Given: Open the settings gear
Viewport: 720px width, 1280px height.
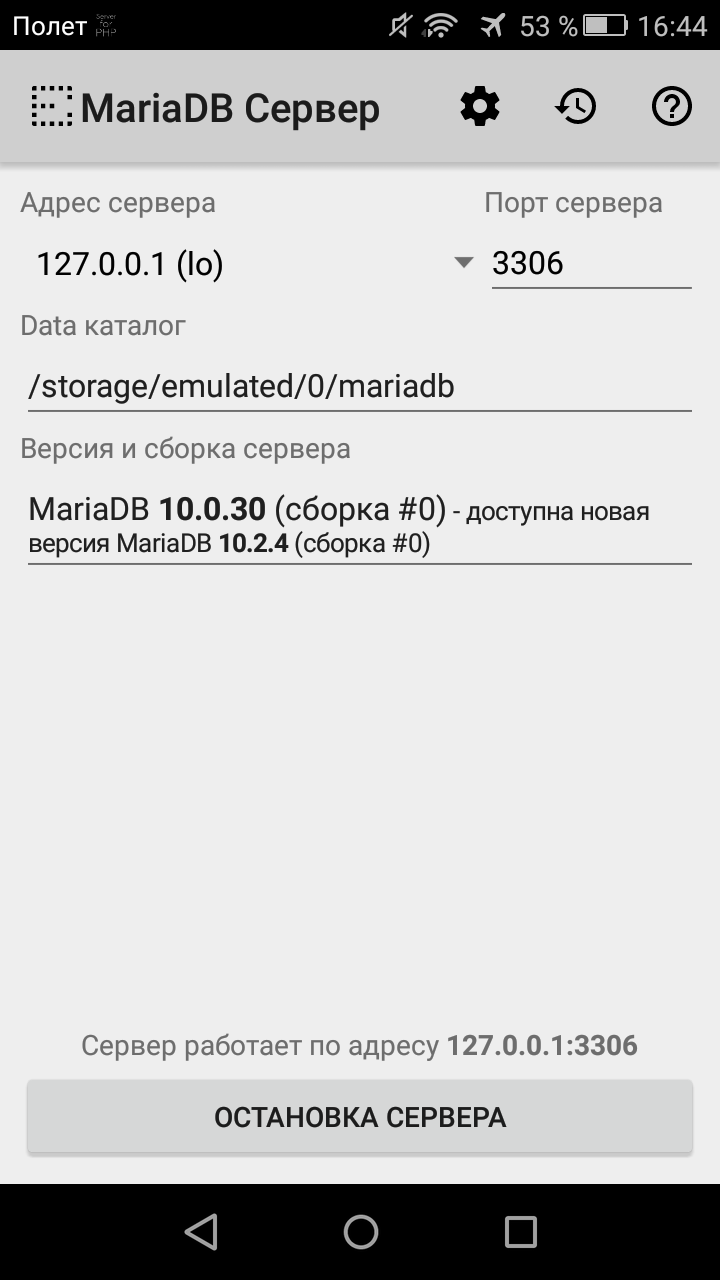Looking at the screenshot, I should (x=480, y=106).
